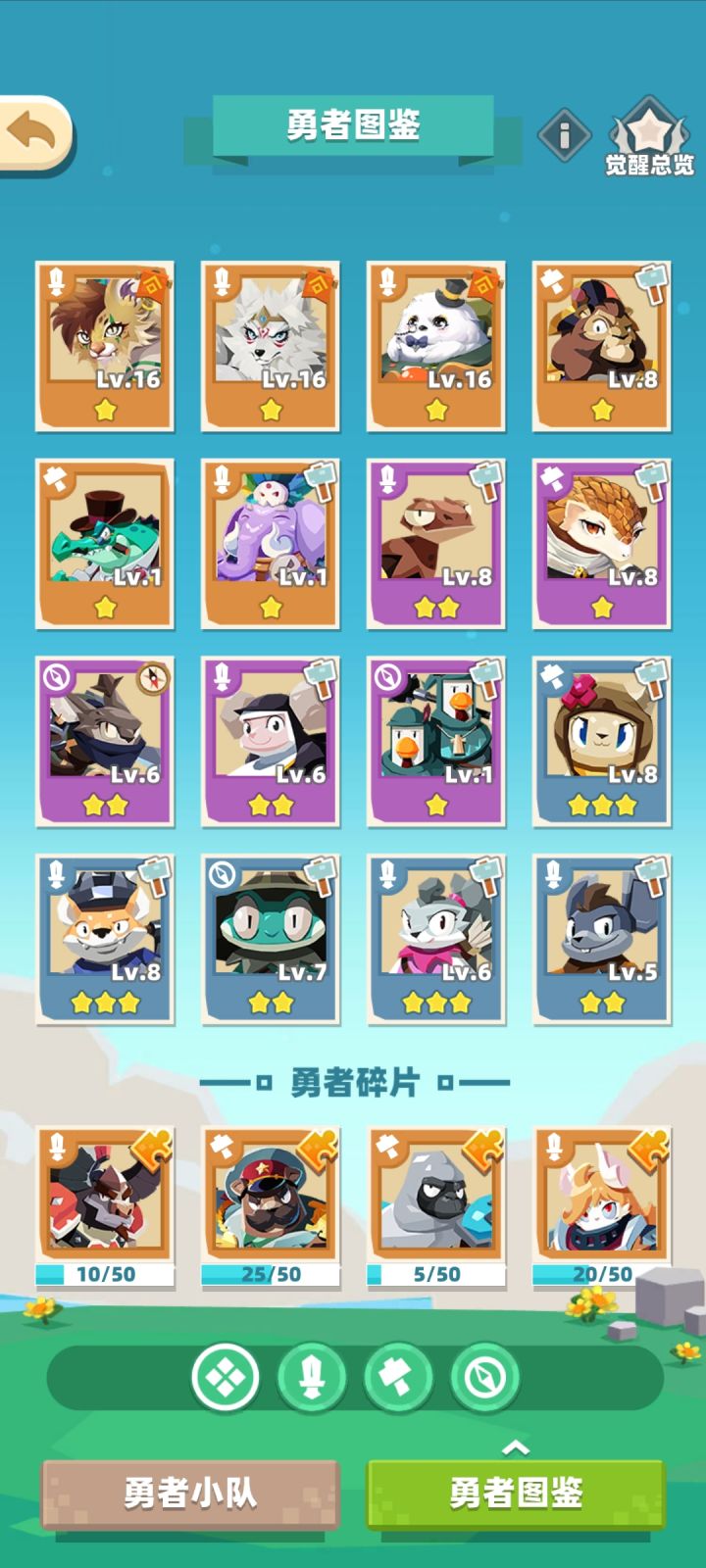
Task: Switch to the 勇者小队 tab
Action: click(x=192, y=1494)
